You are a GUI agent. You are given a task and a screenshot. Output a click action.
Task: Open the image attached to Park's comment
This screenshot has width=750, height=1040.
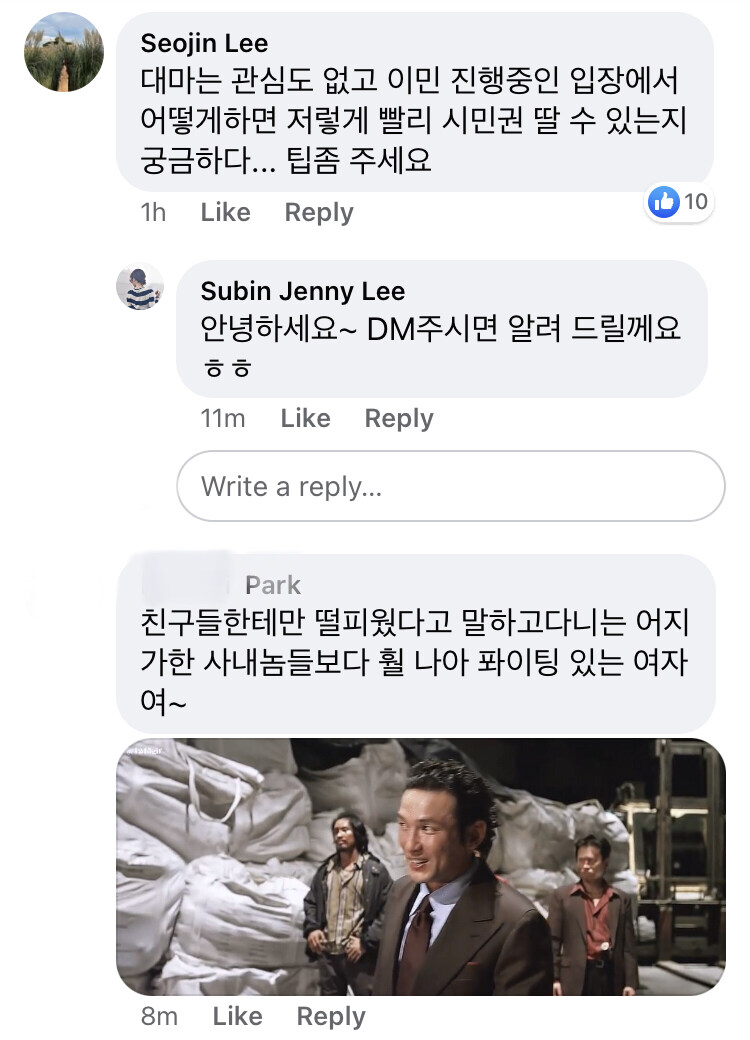[420, 866]
